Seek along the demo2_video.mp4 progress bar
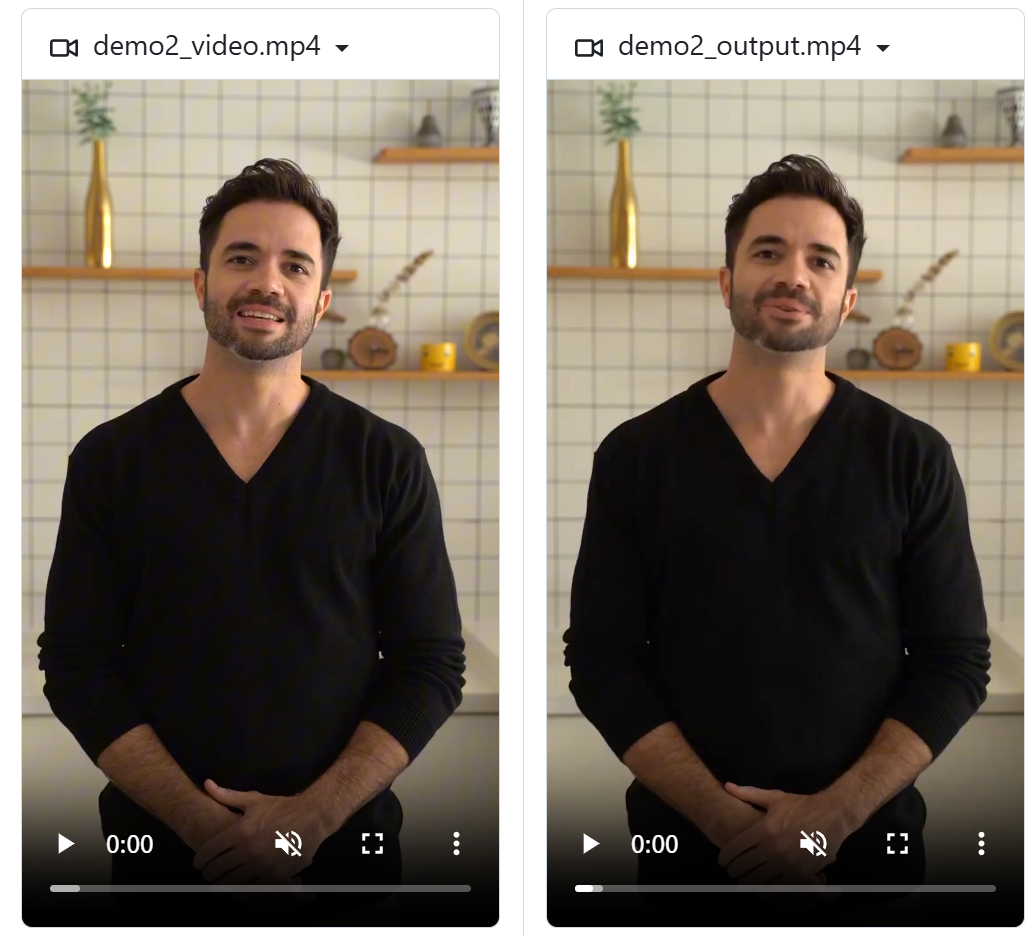The width and height of the screenshot is (1032, 936). (260, 888)
